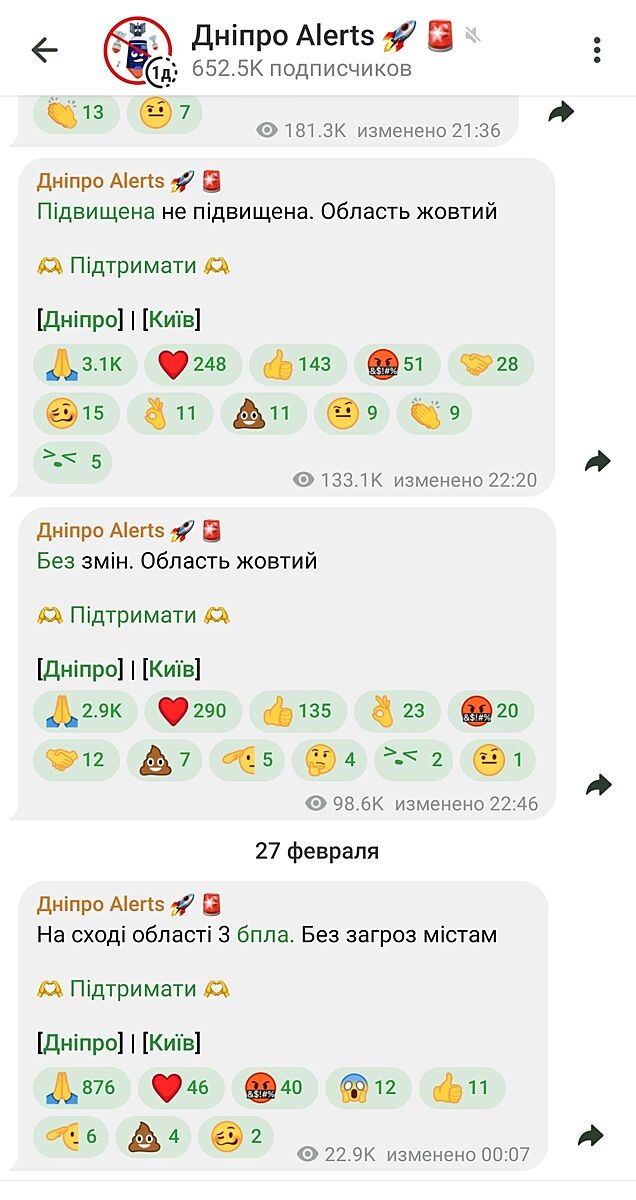Screen dimensions: 636x1200
Task: Go back from Дніпро Alerts channel
Action: 45,49
